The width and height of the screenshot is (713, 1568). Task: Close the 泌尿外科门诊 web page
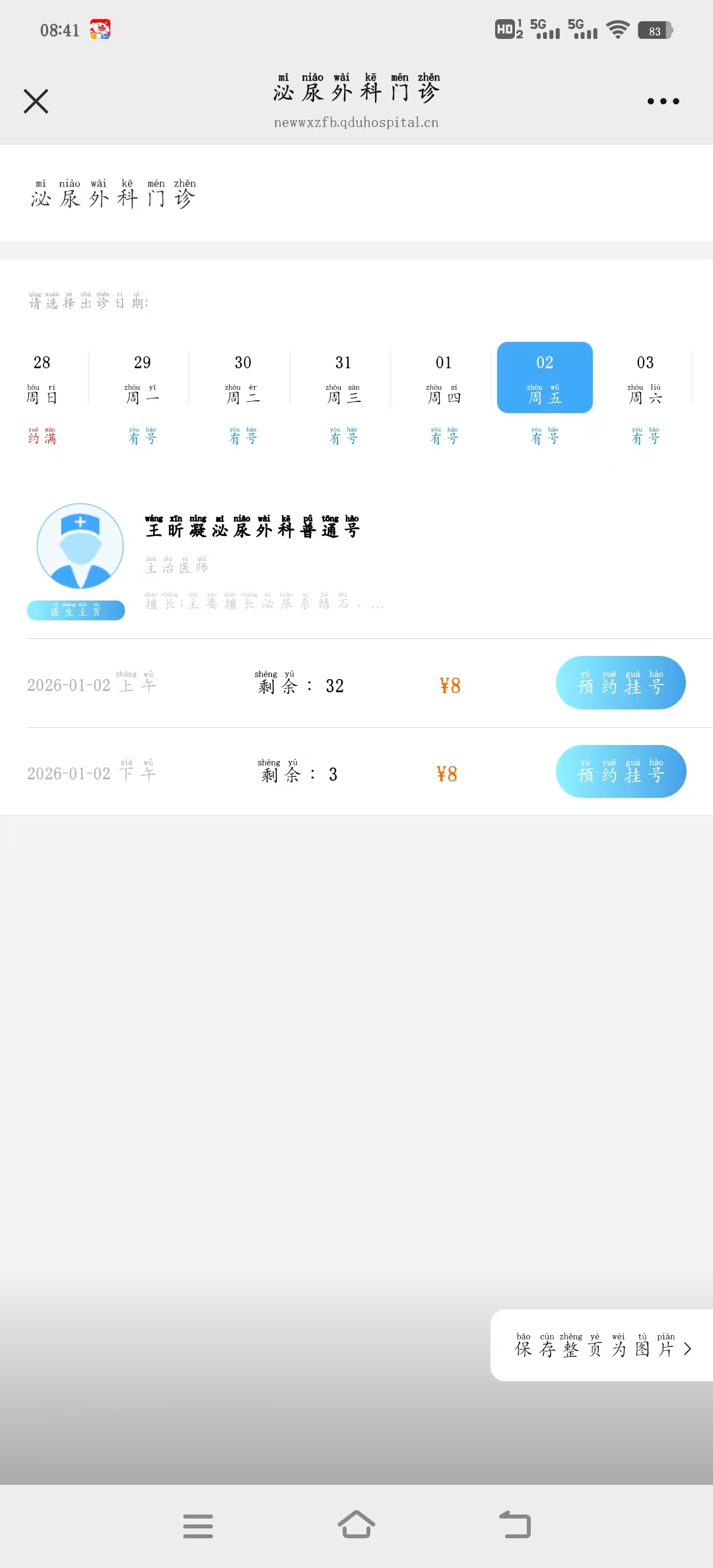pos(36,102)
